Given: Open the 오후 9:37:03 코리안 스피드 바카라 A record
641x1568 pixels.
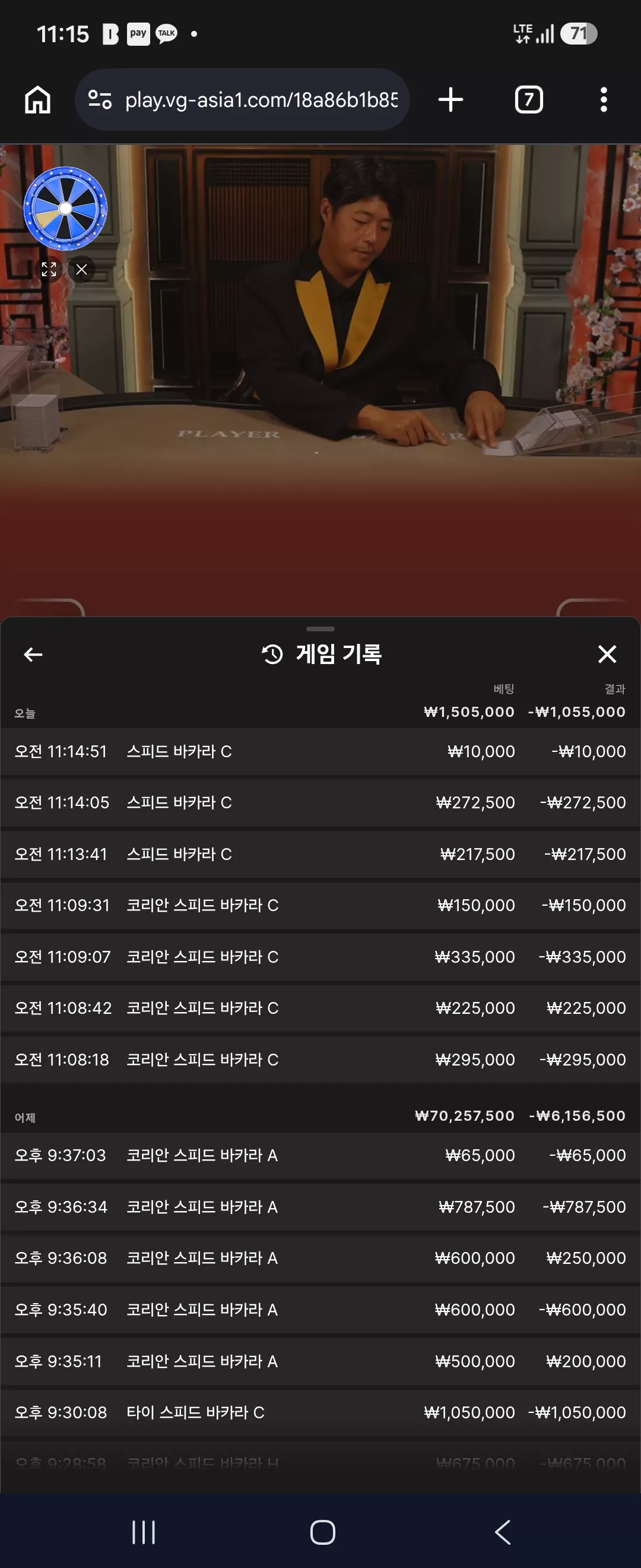Looking at the screenshot, I should 320,1155.
